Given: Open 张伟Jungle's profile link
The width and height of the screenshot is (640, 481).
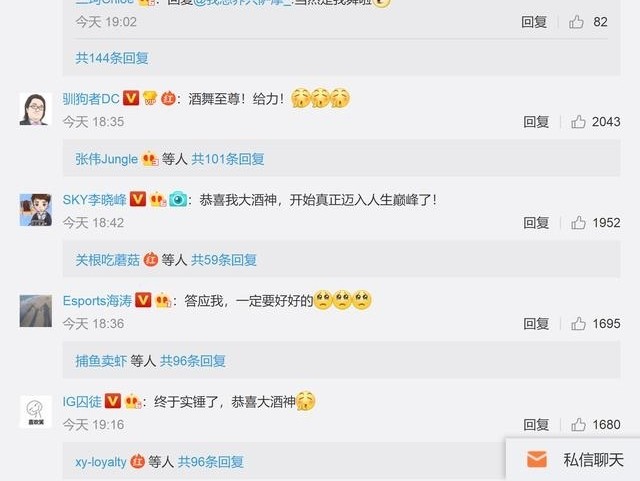Looking at the screenshot, I should (x=107, y=159).
